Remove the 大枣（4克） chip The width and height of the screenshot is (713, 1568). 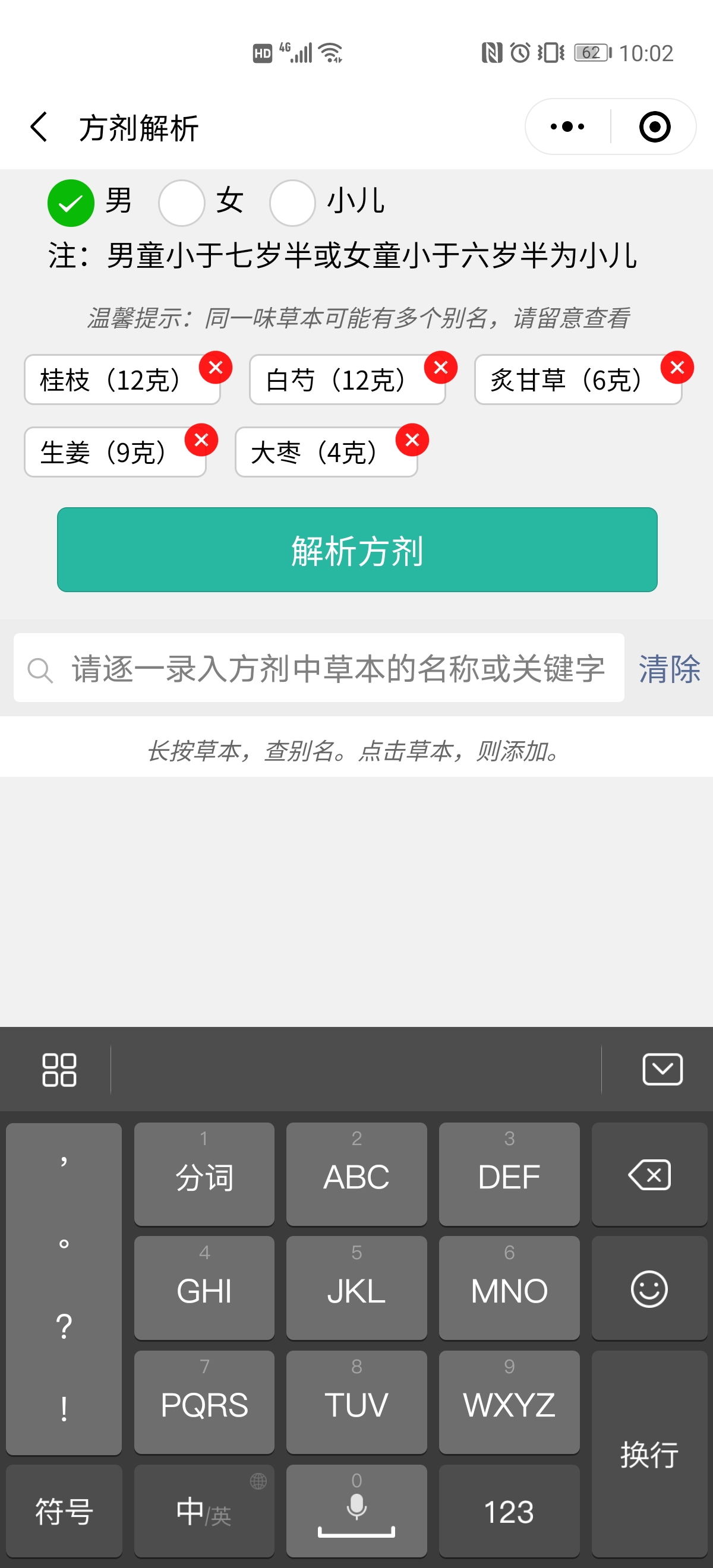412,440
